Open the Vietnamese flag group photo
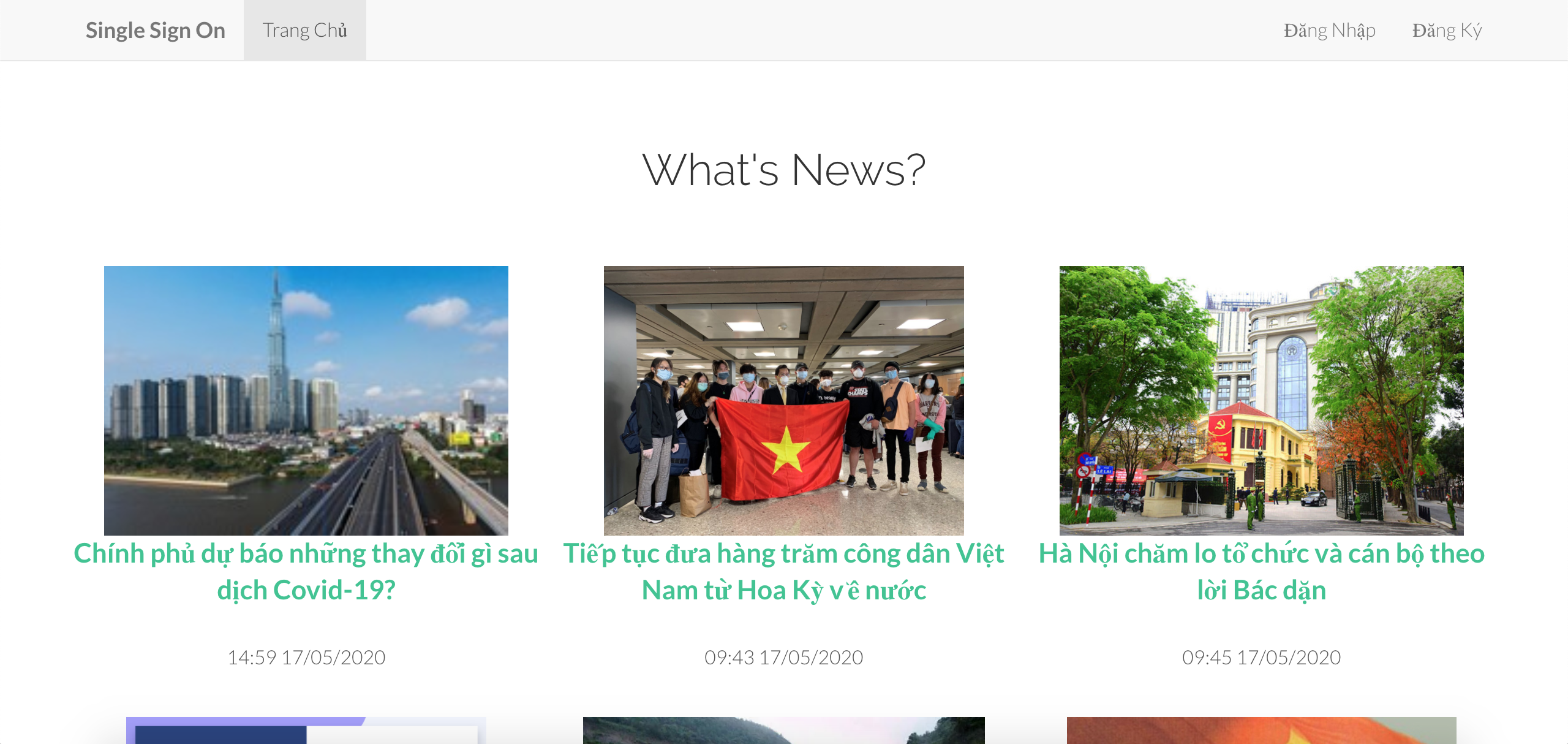 click(x=783, y=400)
